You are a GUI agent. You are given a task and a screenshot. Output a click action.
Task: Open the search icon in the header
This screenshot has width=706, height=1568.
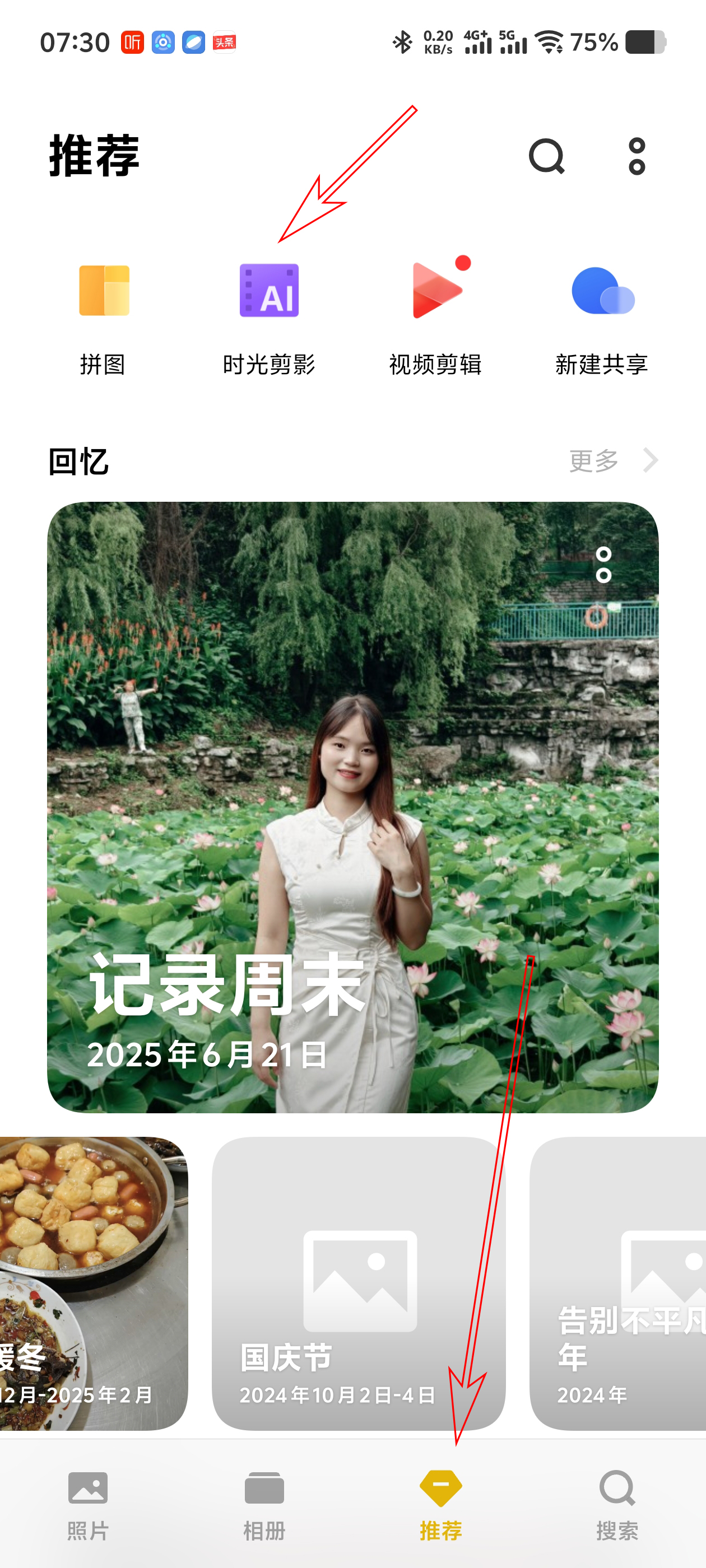click(x=546, y=157)
